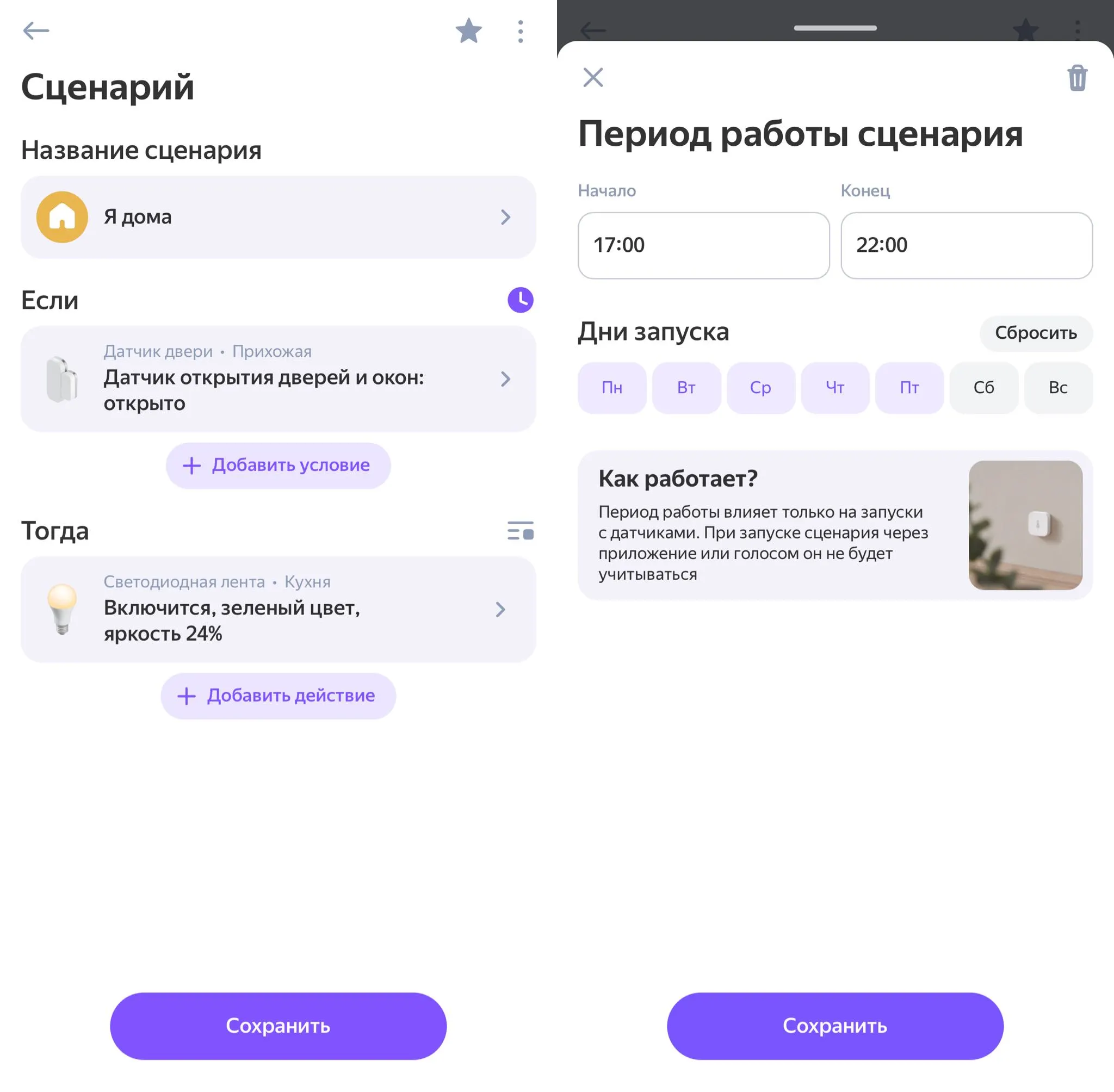Open the scenario name row Я дома
Viewport: 1114px width, 1092px height.
pos(278,217)
